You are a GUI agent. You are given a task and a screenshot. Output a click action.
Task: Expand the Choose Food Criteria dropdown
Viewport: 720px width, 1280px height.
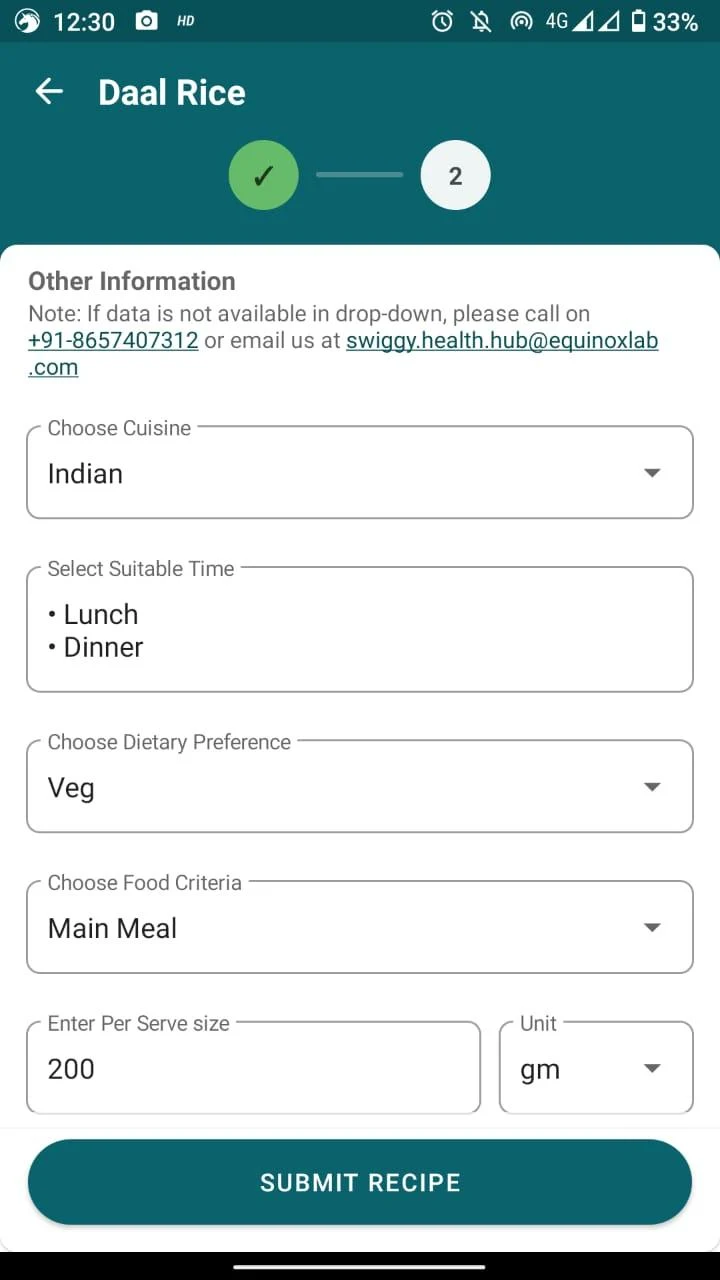[360, 927]
